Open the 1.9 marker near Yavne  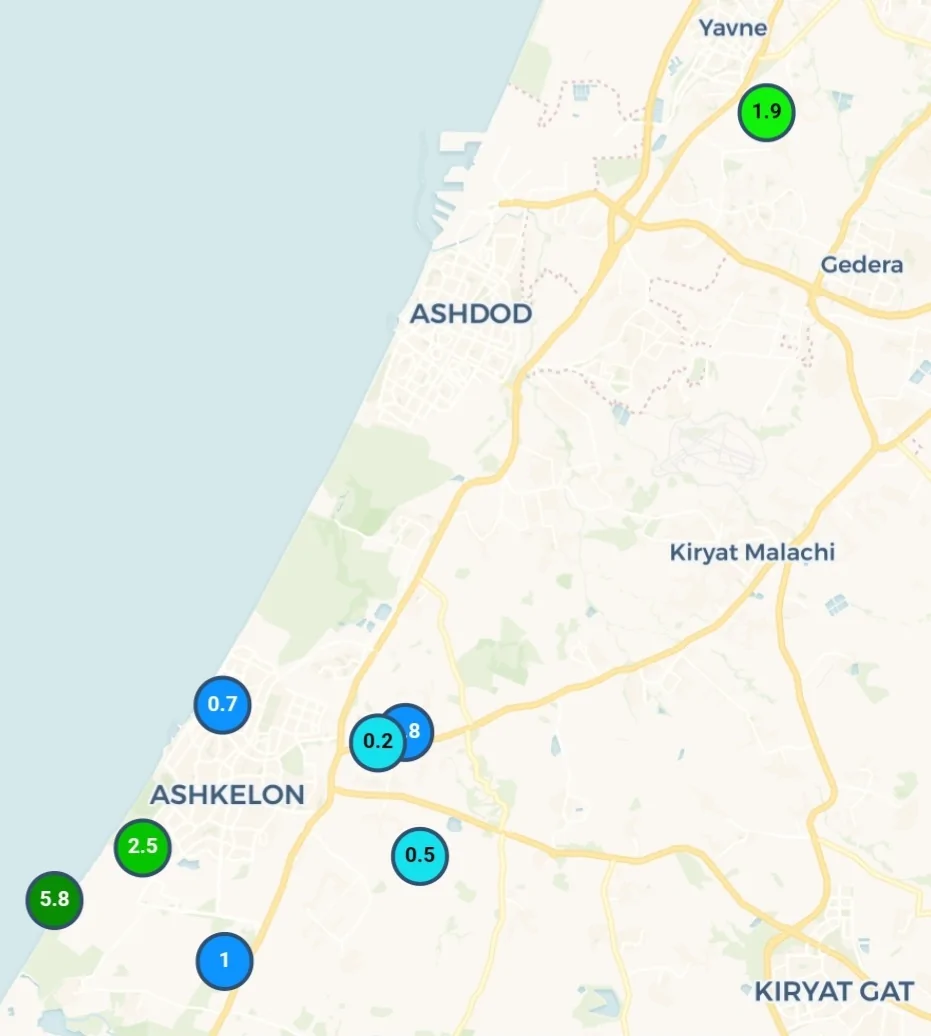click(x=766, y=113)
